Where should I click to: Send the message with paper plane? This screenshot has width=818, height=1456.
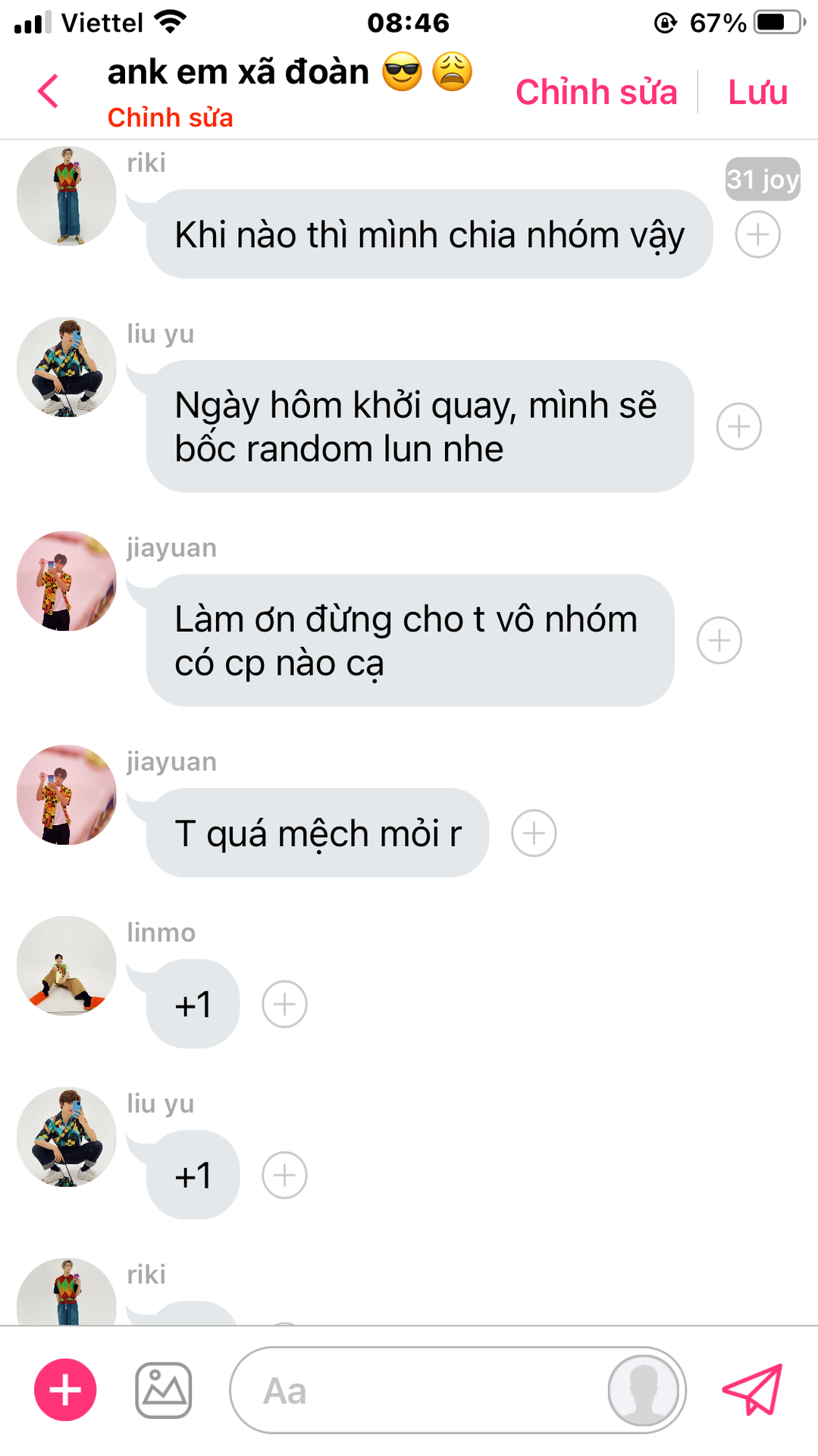752,1389
